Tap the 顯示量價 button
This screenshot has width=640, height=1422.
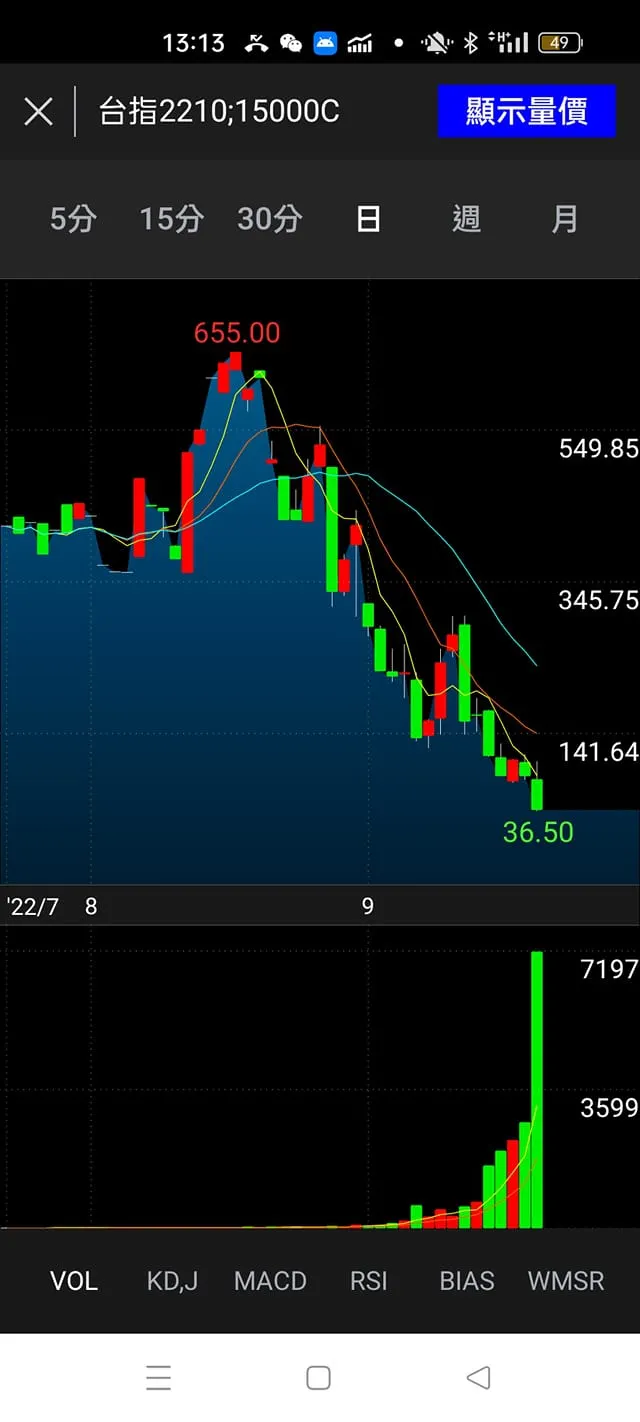(526, 111)
